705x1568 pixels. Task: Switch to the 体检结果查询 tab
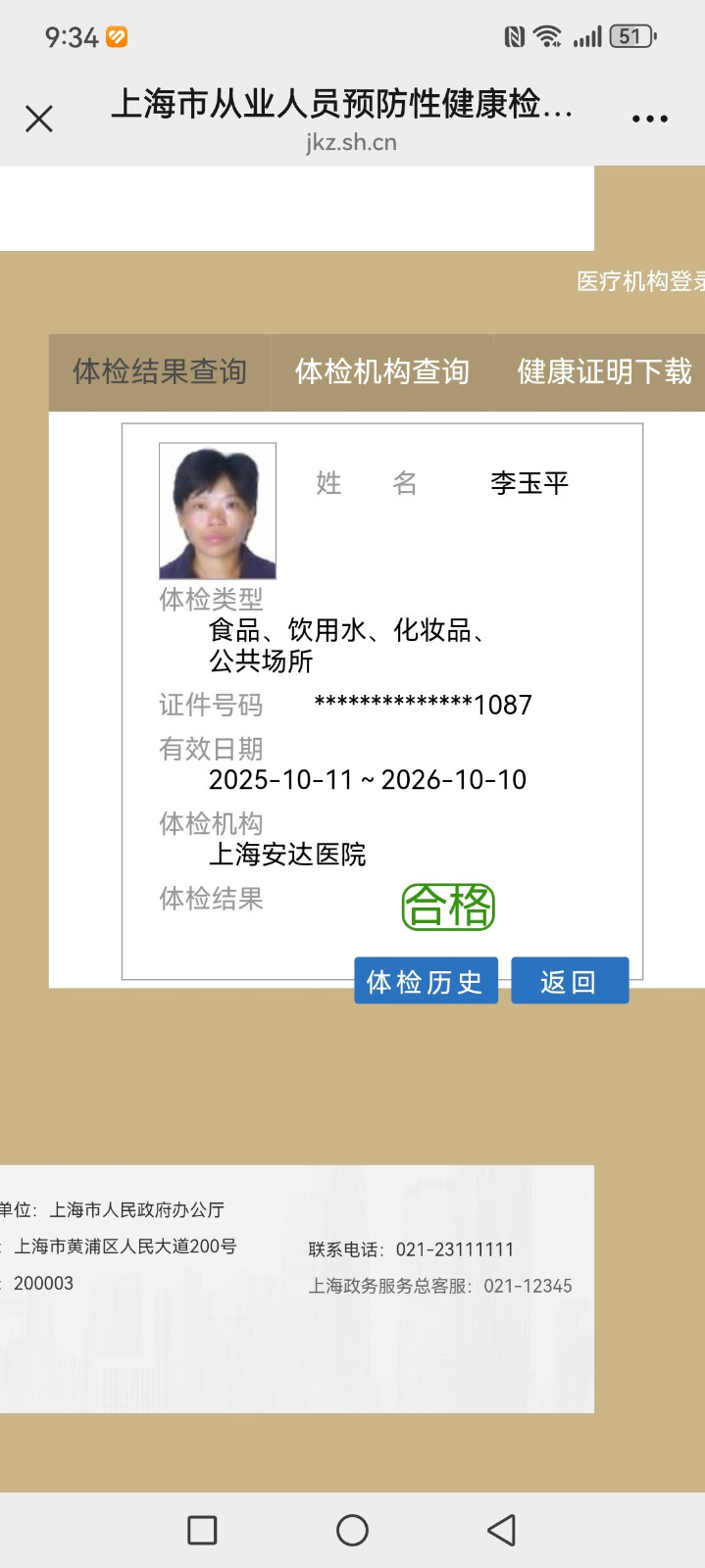click(160, 372)
